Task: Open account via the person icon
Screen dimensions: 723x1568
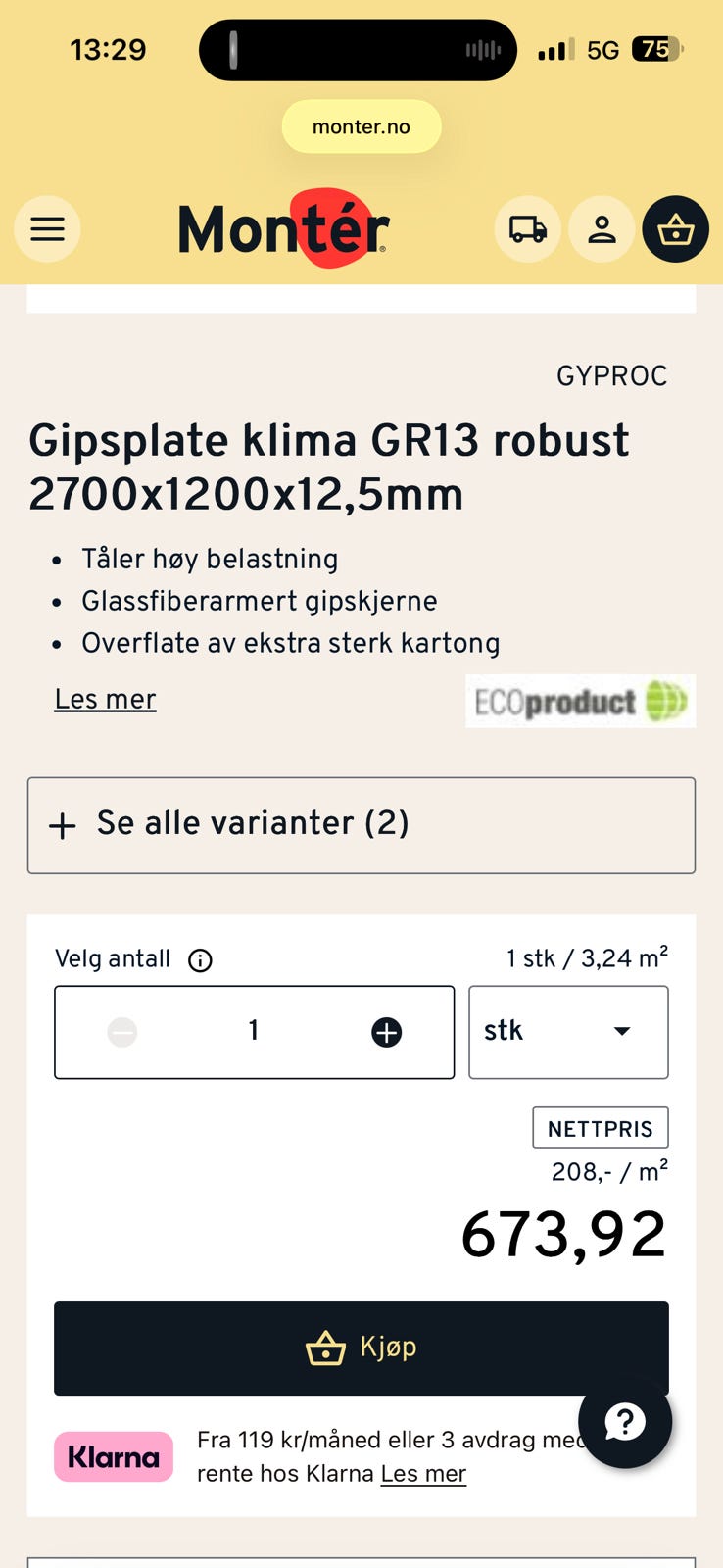Action: [x=602, y=229]
